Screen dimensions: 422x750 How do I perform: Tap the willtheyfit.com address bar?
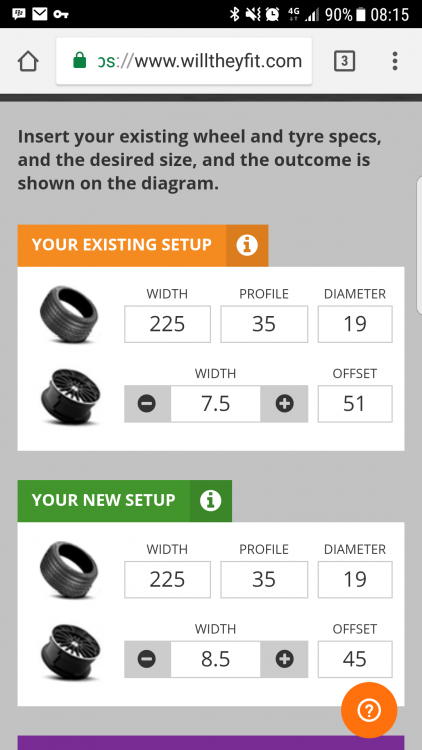184,61
